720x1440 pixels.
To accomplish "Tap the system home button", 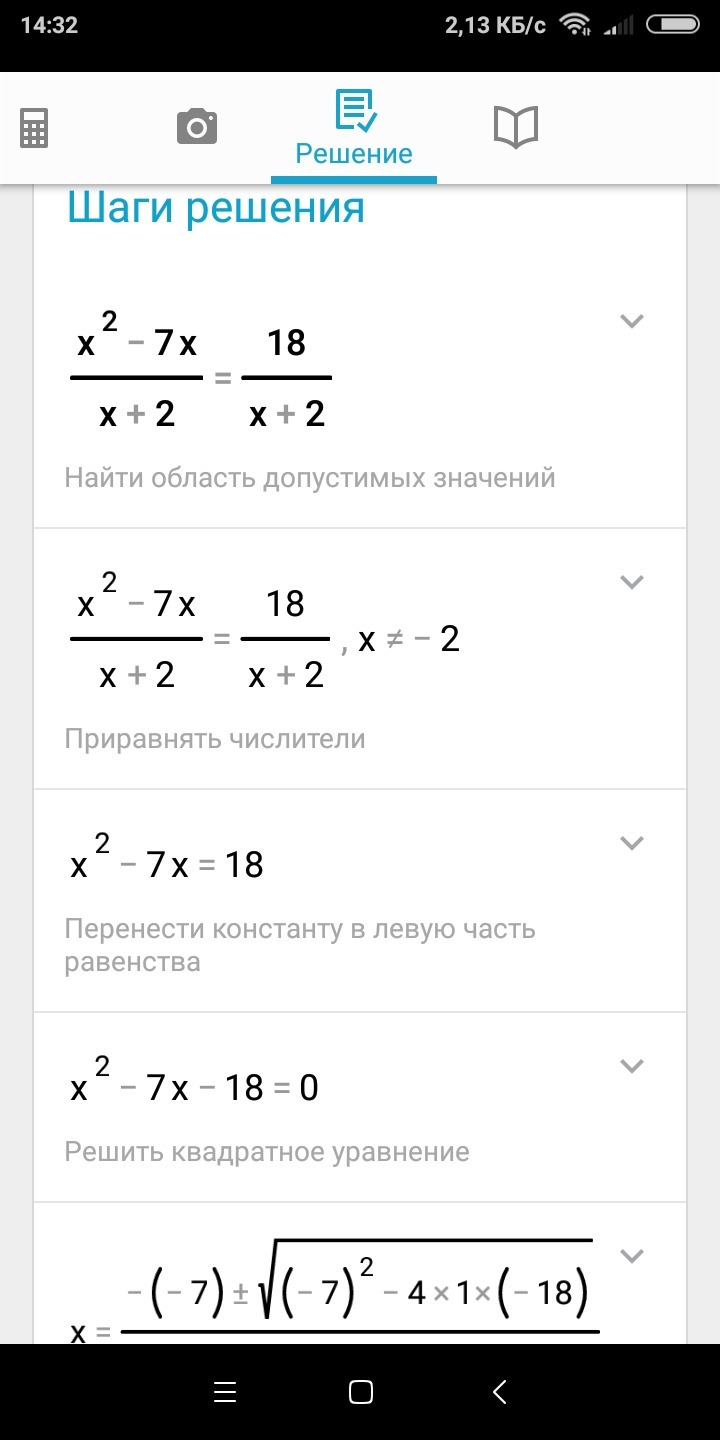I will click(360, 1392).
